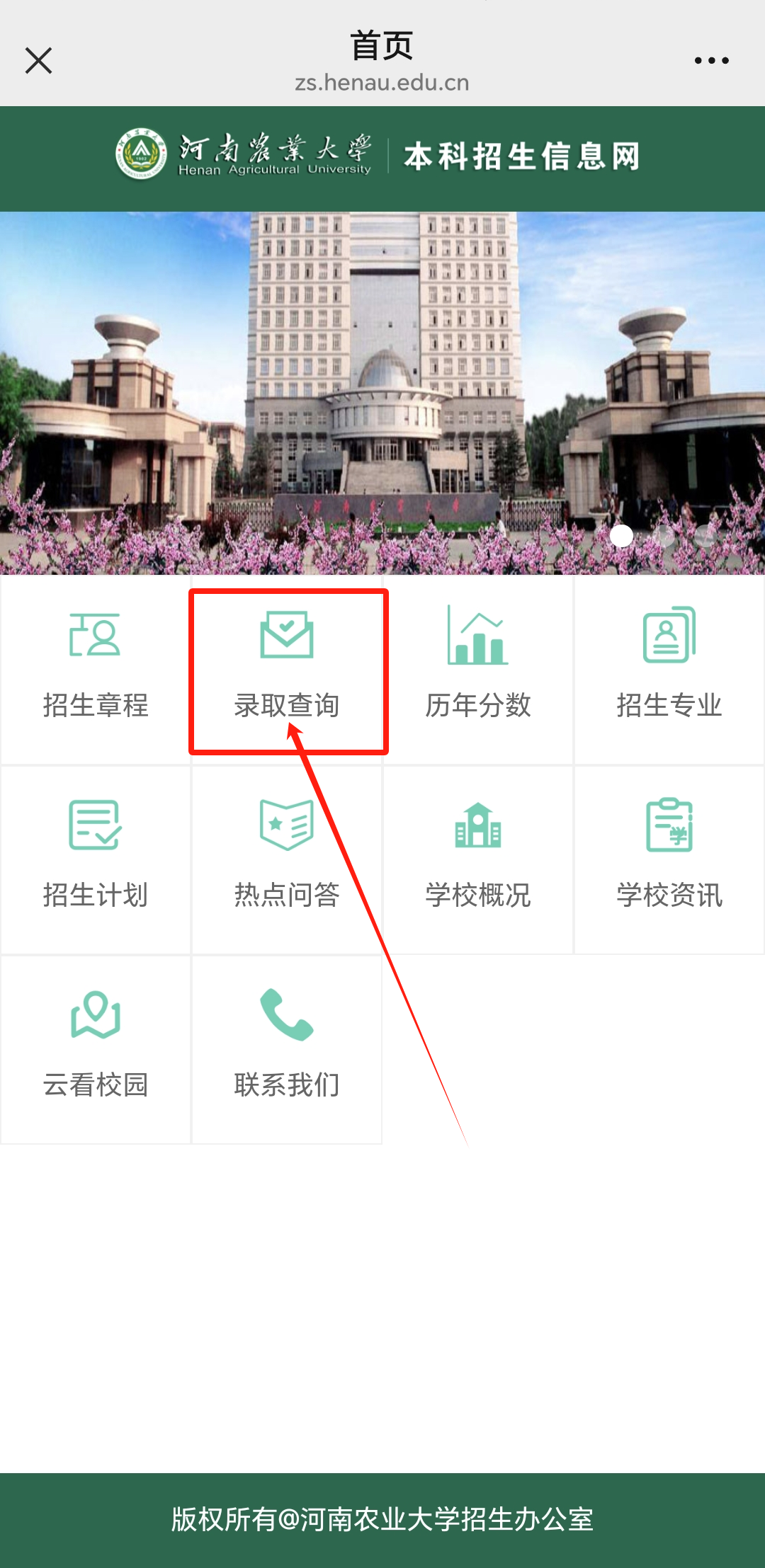This screenshot has width=765, height=1568.
Task: Open the three-dot overflow menu
Action: tap(711, 61)
